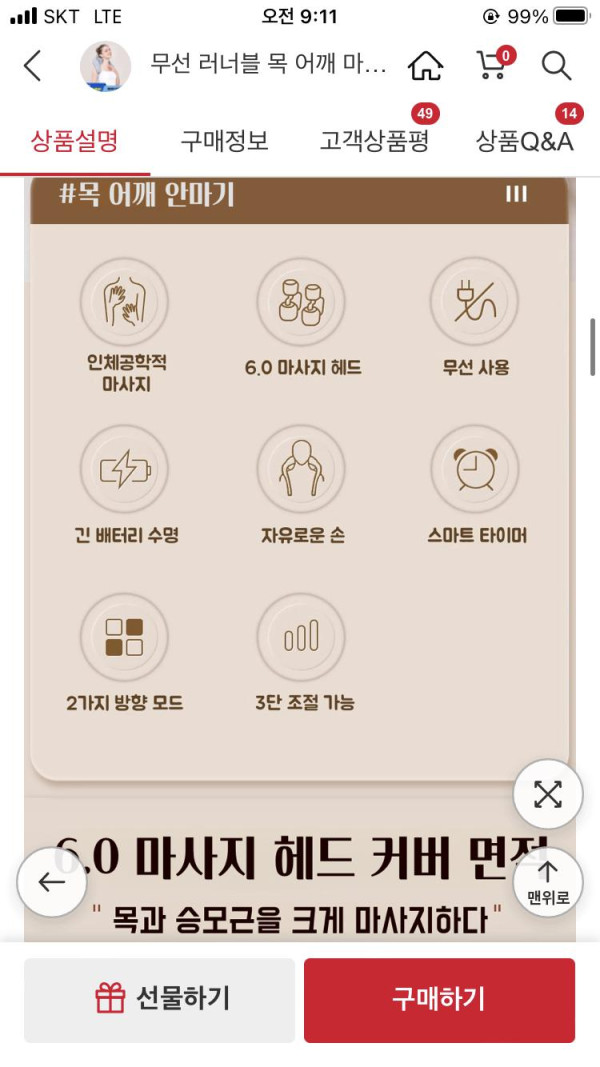Open the seller profile picture
Screen dimensions: 600x1067
pyautogui.click(x=105, y=67)
